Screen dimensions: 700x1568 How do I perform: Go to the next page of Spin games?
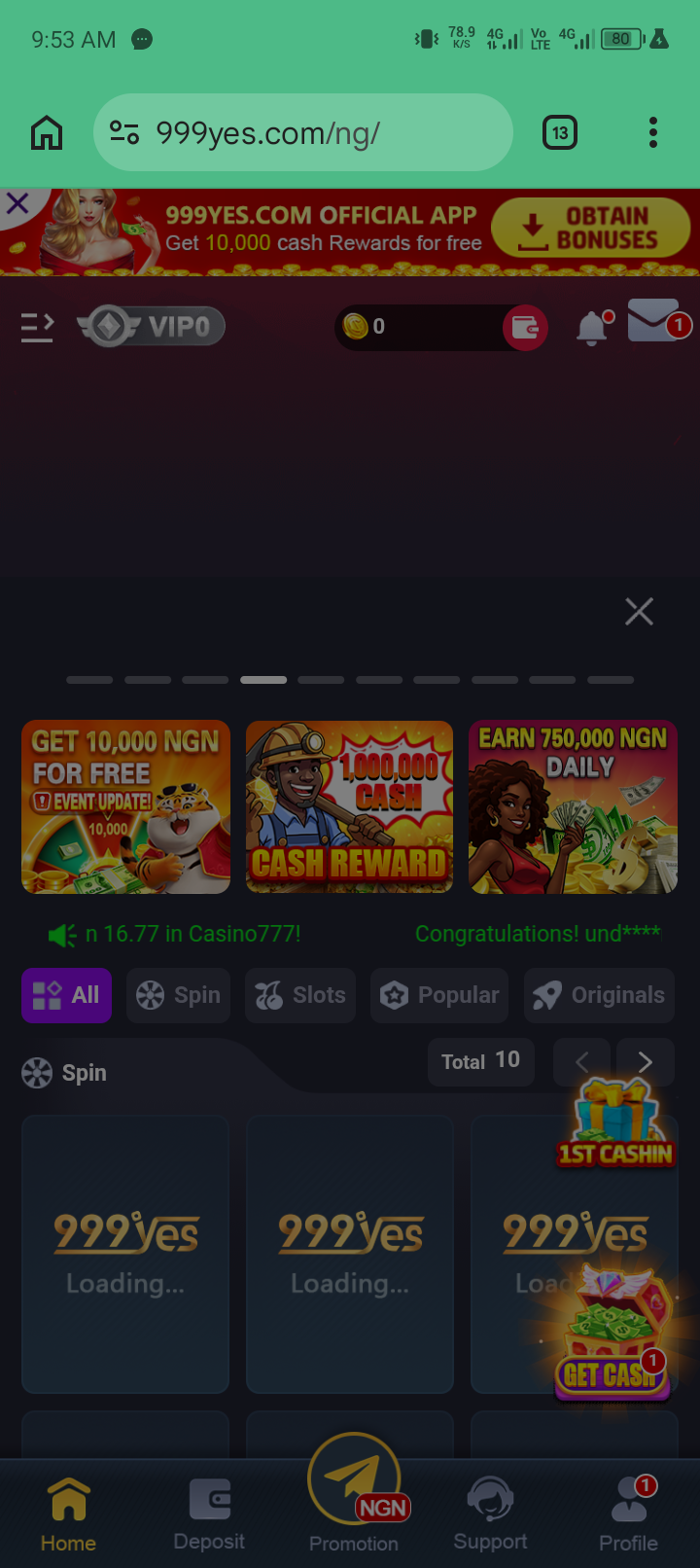click(x=645, y=1062)
